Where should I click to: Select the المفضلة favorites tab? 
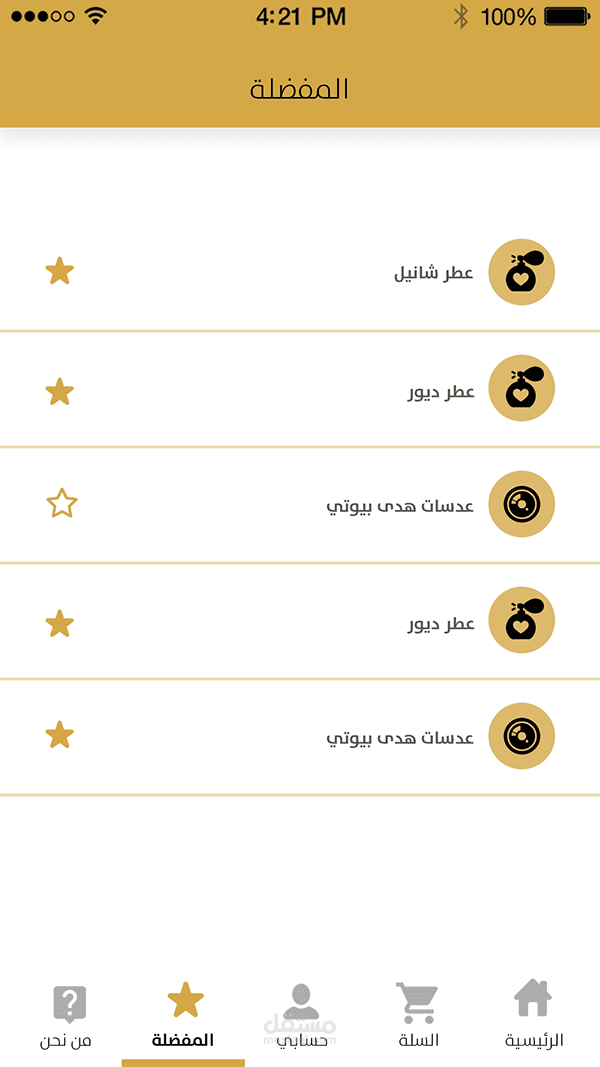click(x=184, y=1013)
